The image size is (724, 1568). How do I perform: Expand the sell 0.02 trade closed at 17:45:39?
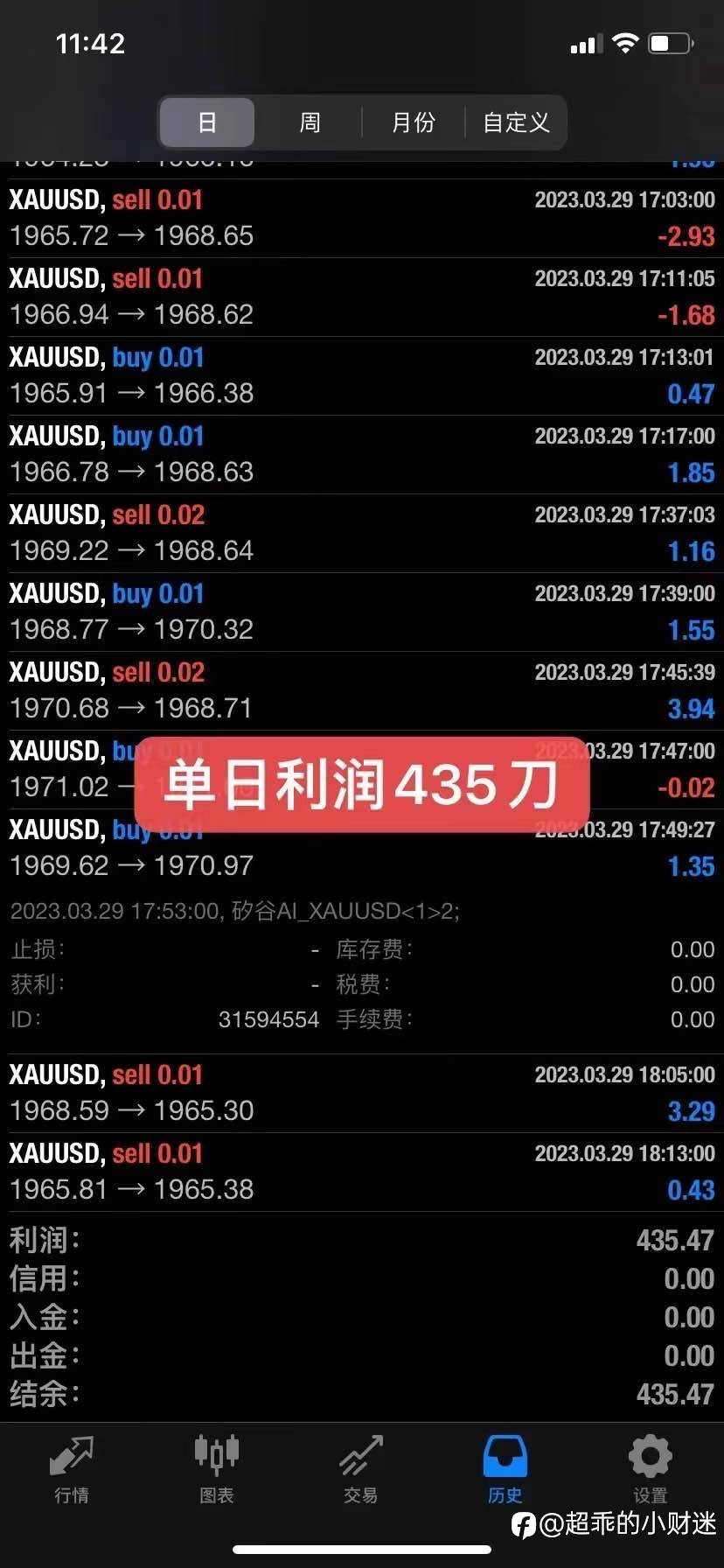pos(362,690)
